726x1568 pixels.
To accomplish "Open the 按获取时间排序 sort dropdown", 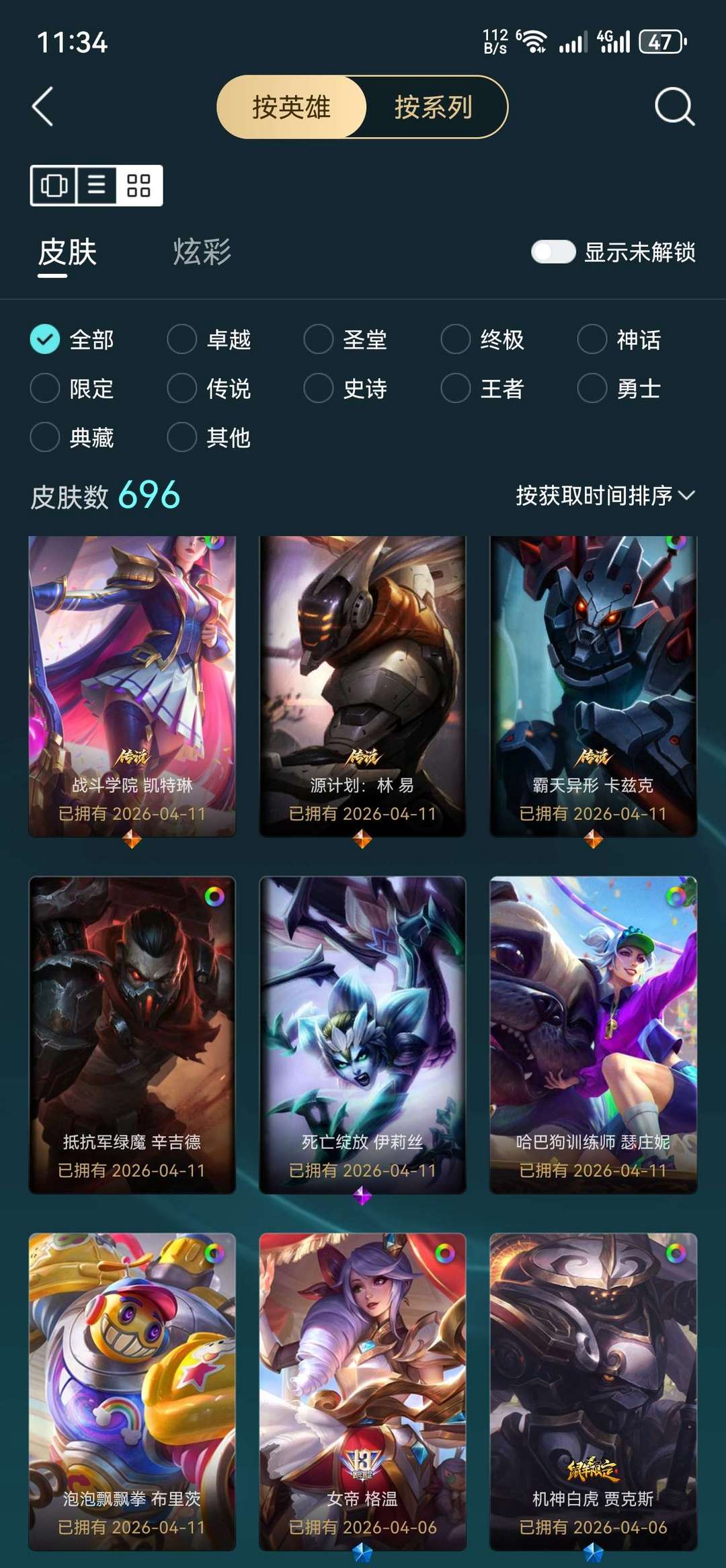I will [604, 495].
